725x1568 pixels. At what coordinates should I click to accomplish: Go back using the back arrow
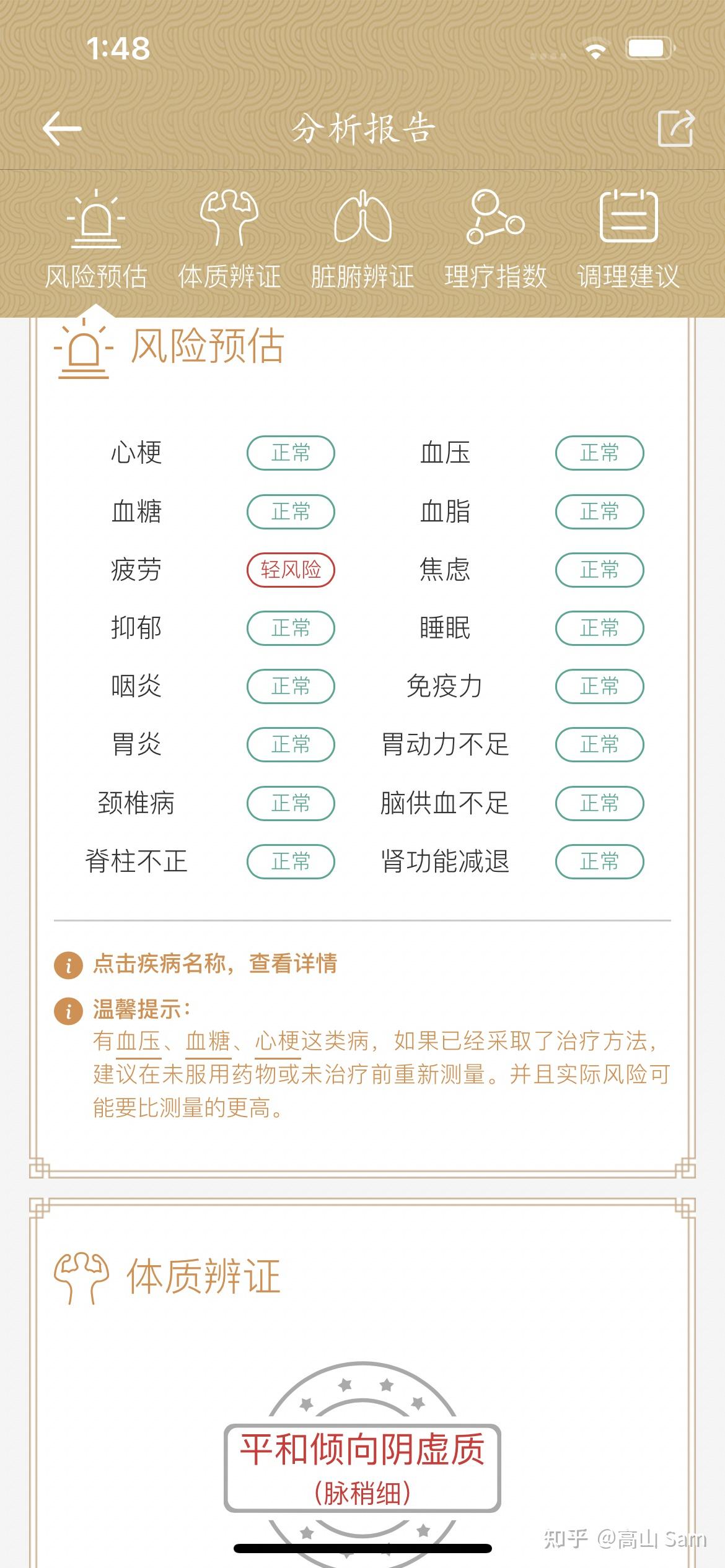pyautogui.click(x=62, y=129)
